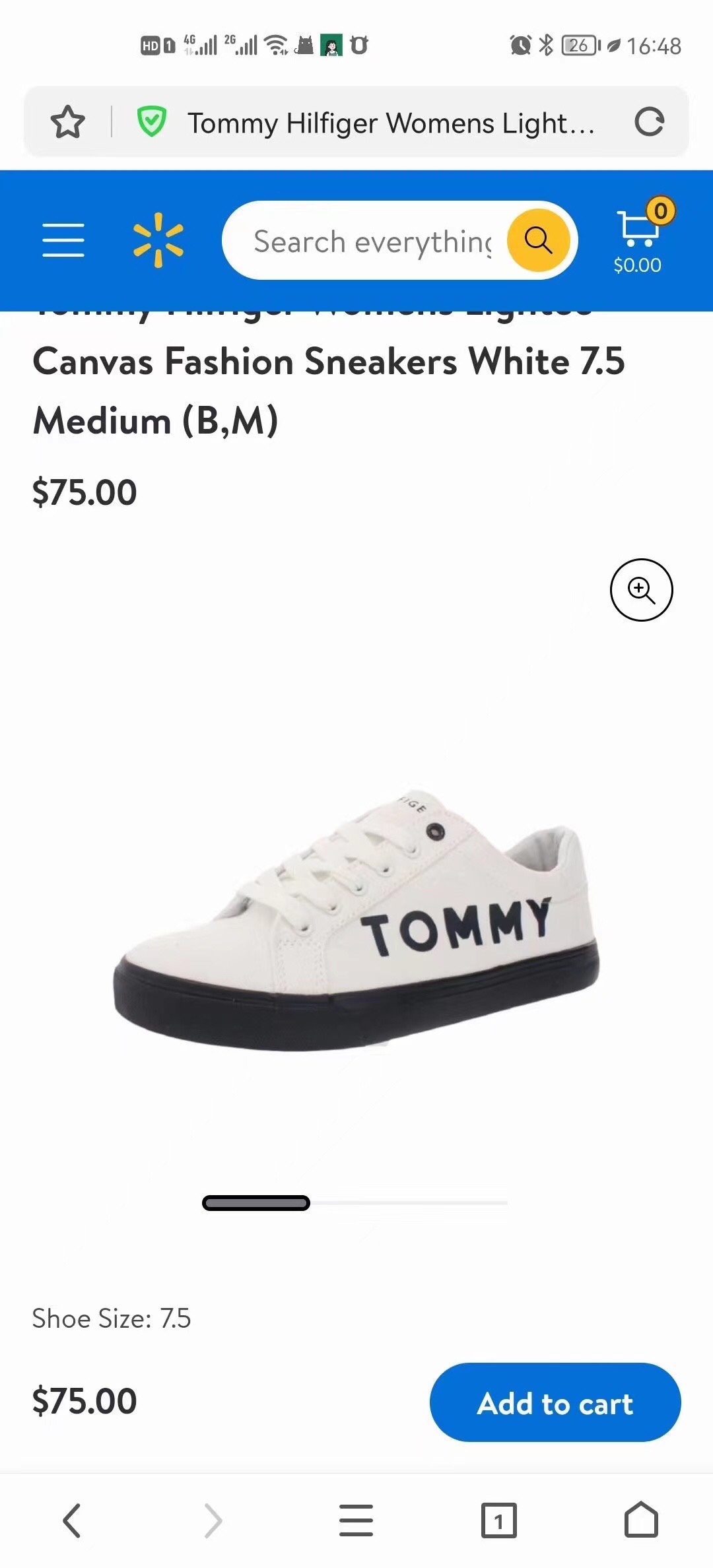
Task: Bookmark this page with the star icon
Action: click(x=67, y=123)
